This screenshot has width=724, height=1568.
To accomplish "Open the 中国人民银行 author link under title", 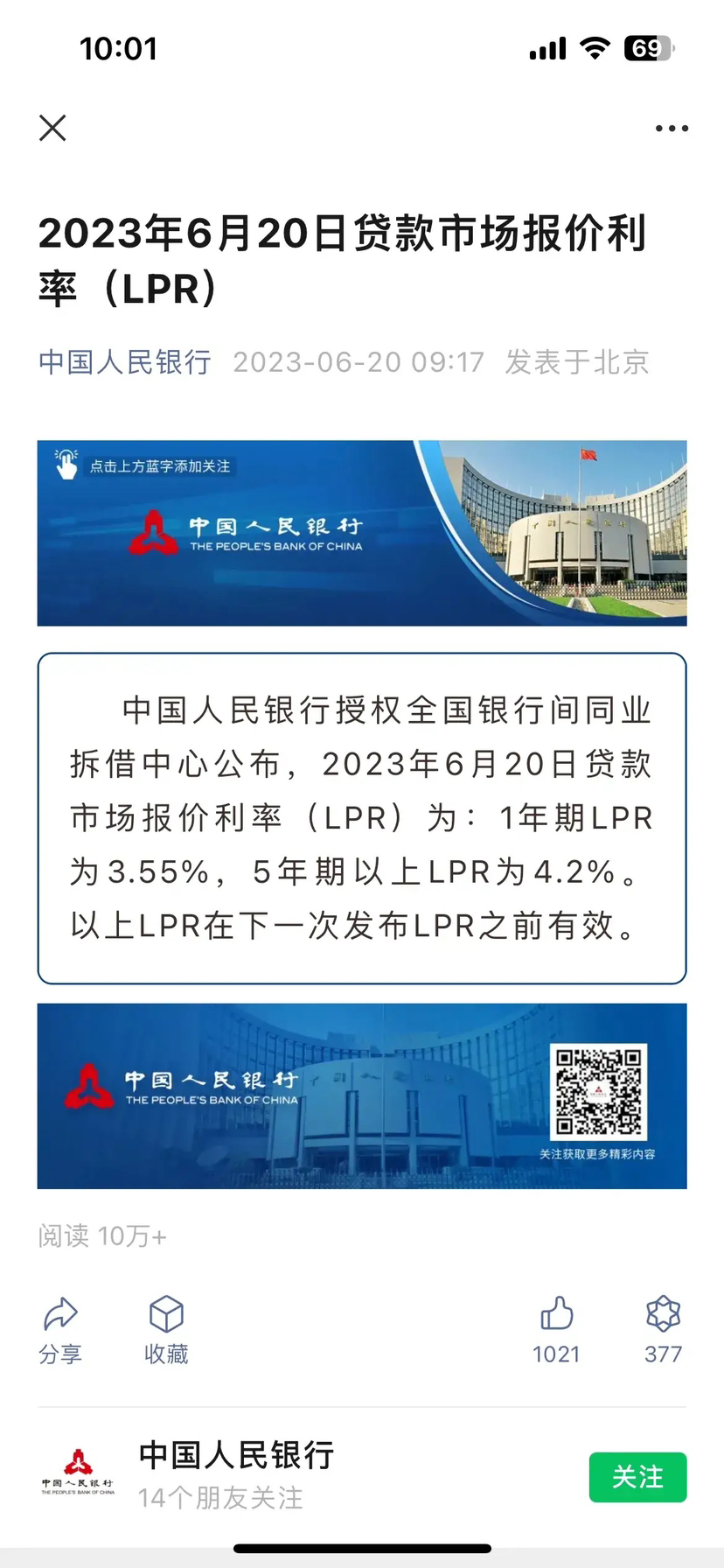I will pyautogui.click(x=125, y=361).
